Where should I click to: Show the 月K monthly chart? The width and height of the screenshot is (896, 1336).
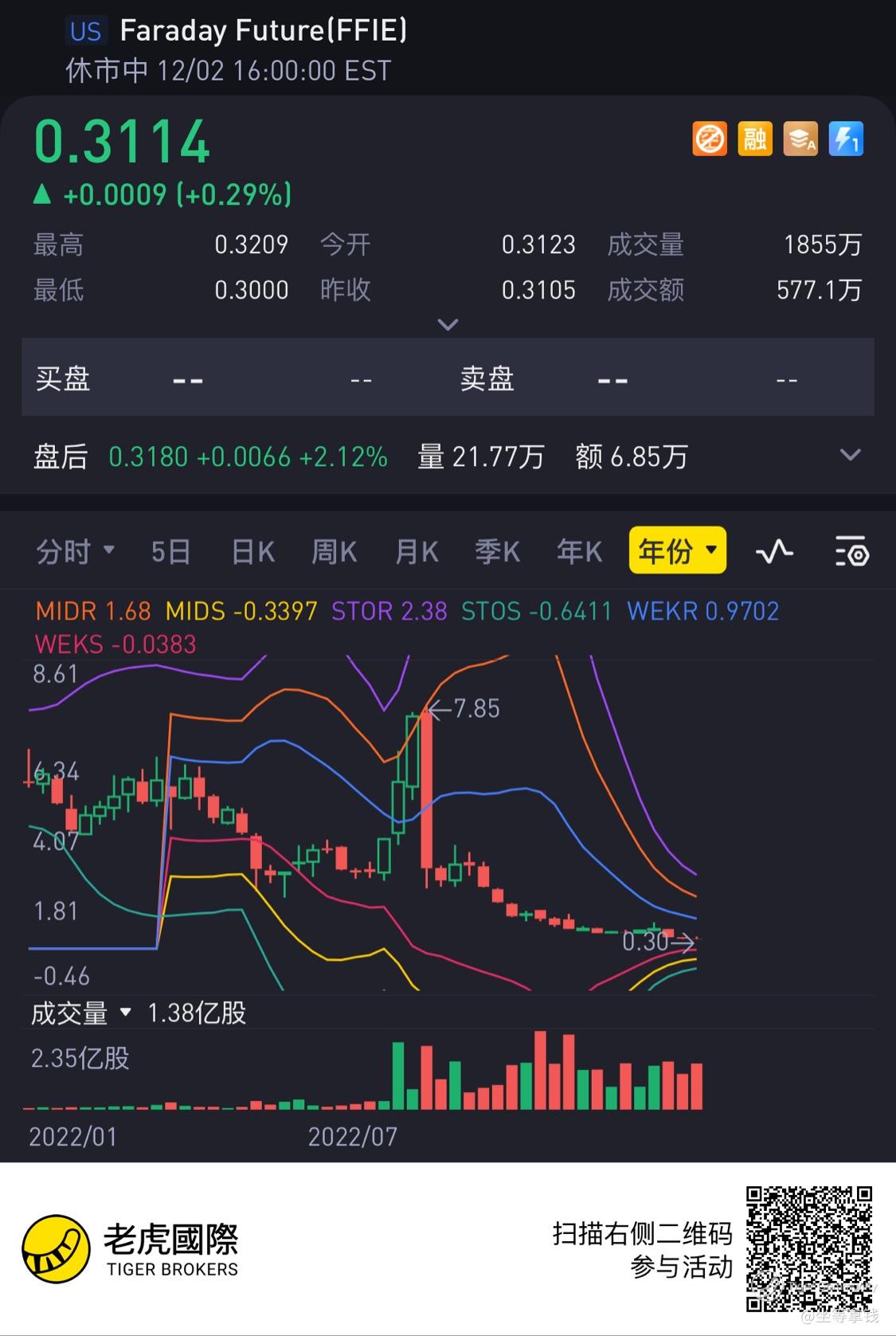point(417,551)
